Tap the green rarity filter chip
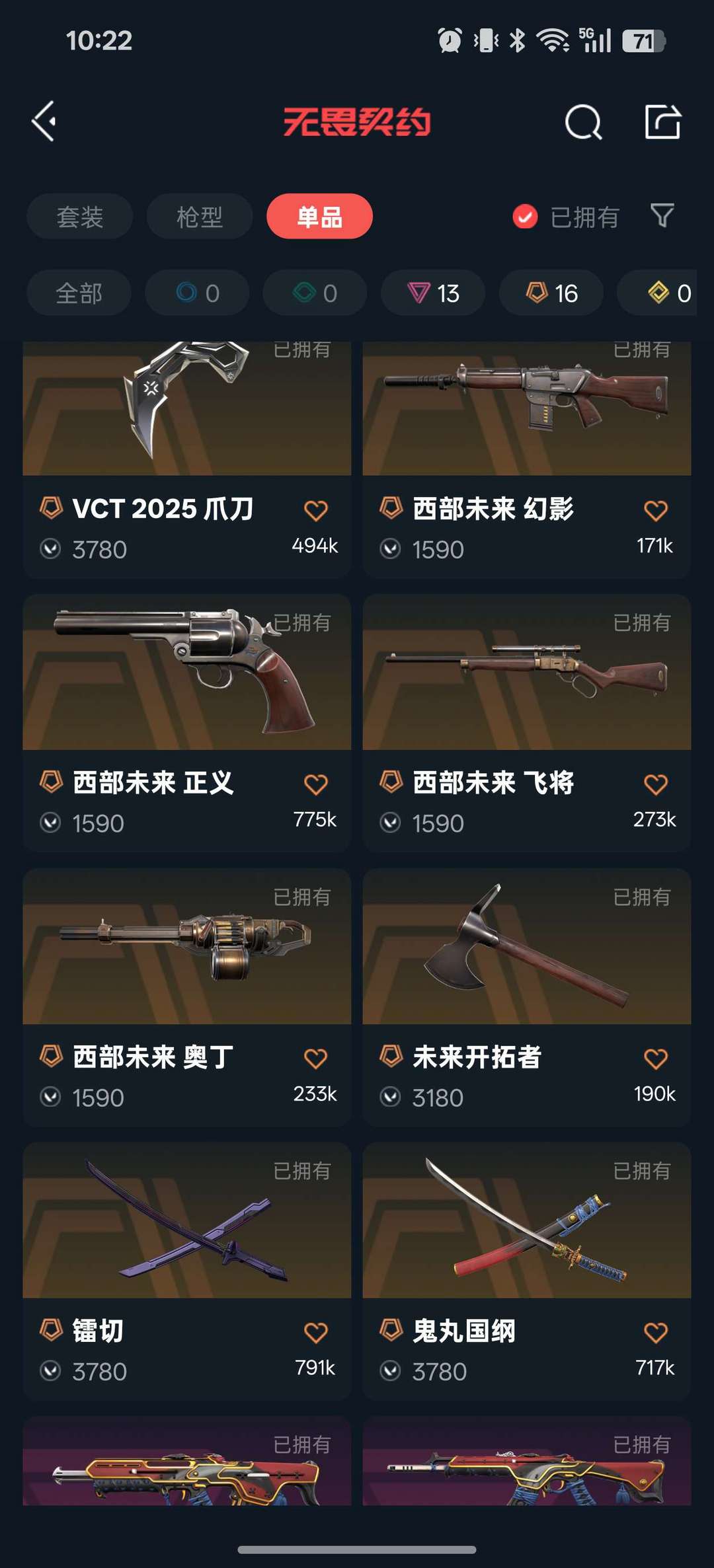This screenshot has width=714, height=1568. pyautogui.click(x=314, y=293)
